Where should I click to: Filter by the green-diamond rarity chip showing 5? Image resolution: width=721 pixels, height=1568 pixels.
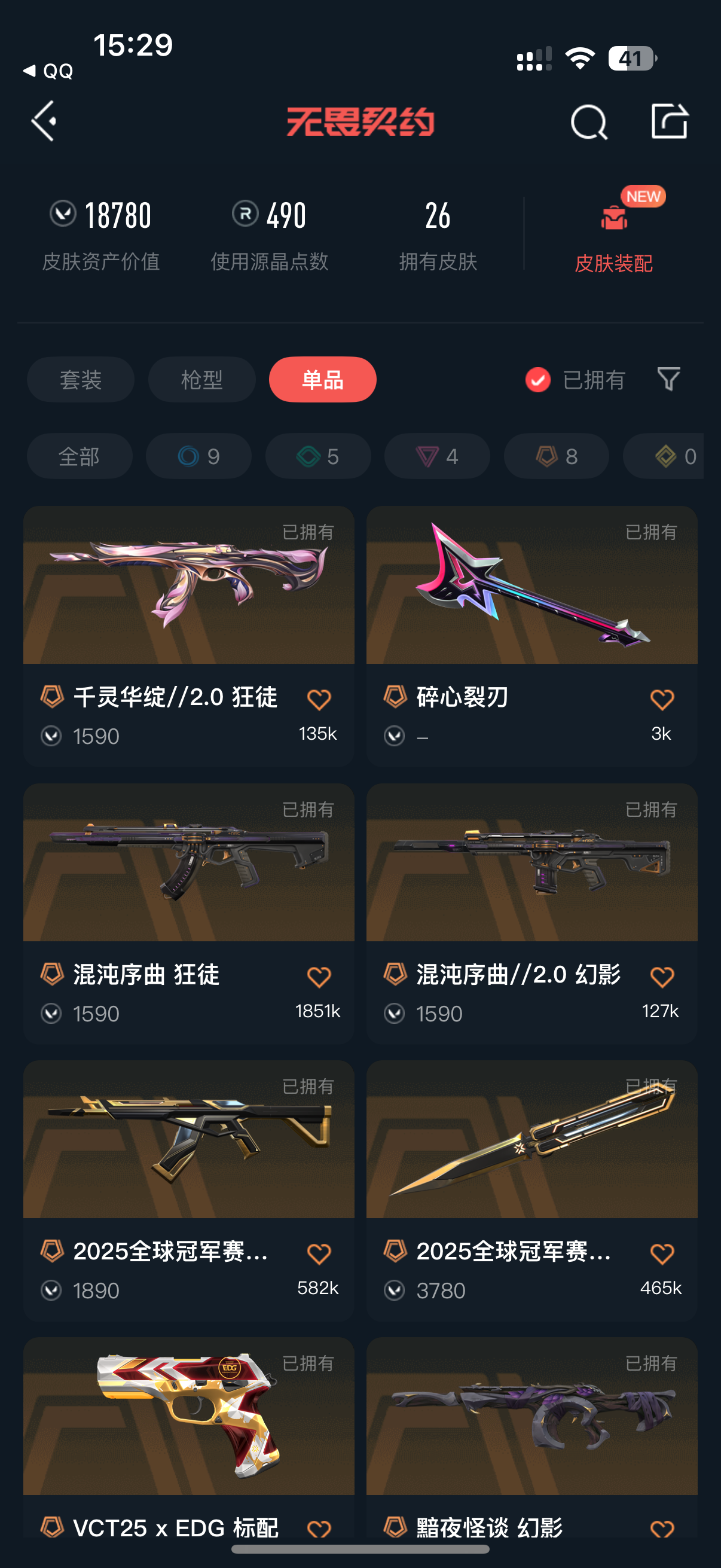[x=317, y=456]
